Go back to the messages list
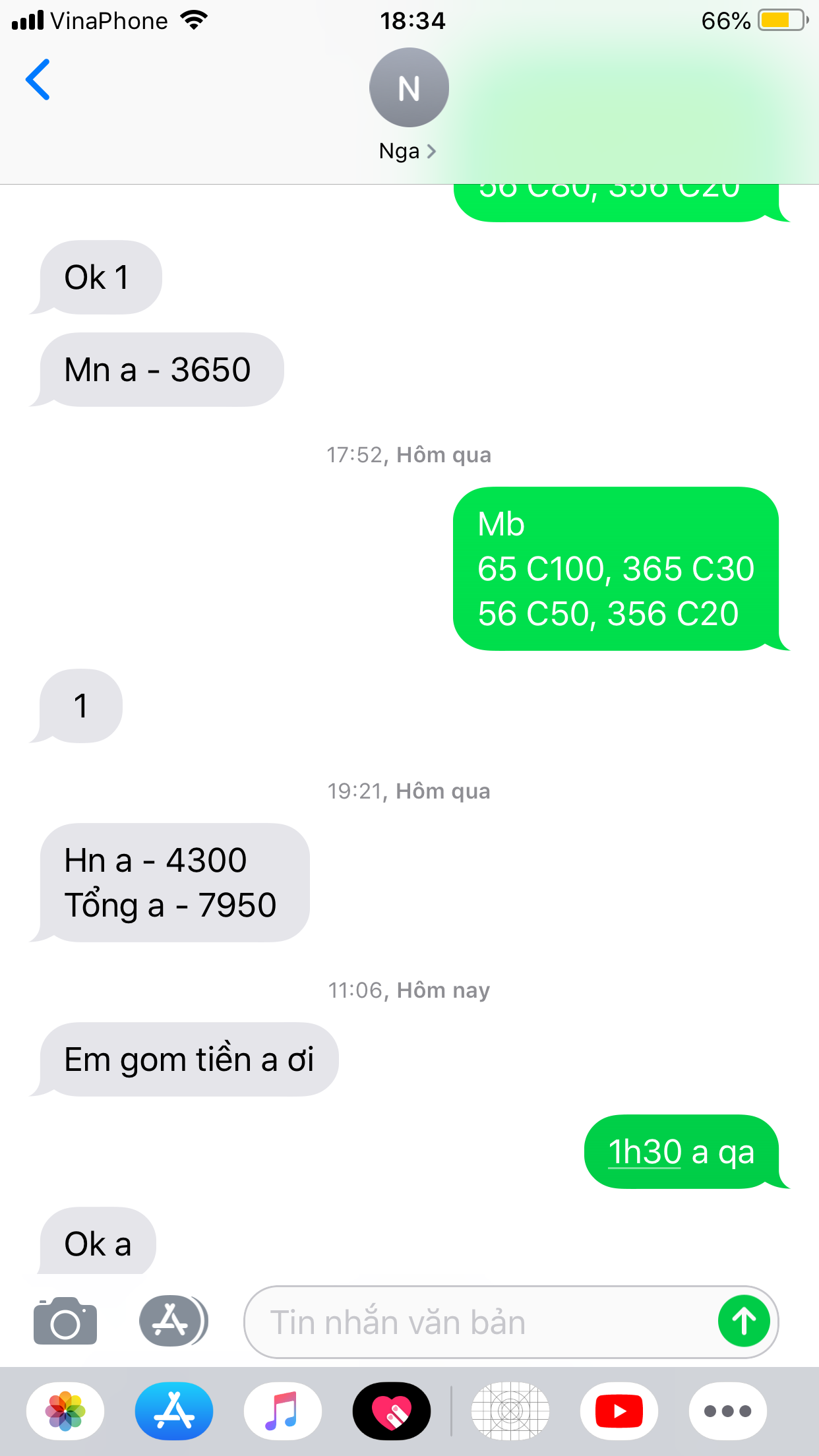Image resolution: width=819 pixels, height=1456 pixels. click(x=38, y=80)
